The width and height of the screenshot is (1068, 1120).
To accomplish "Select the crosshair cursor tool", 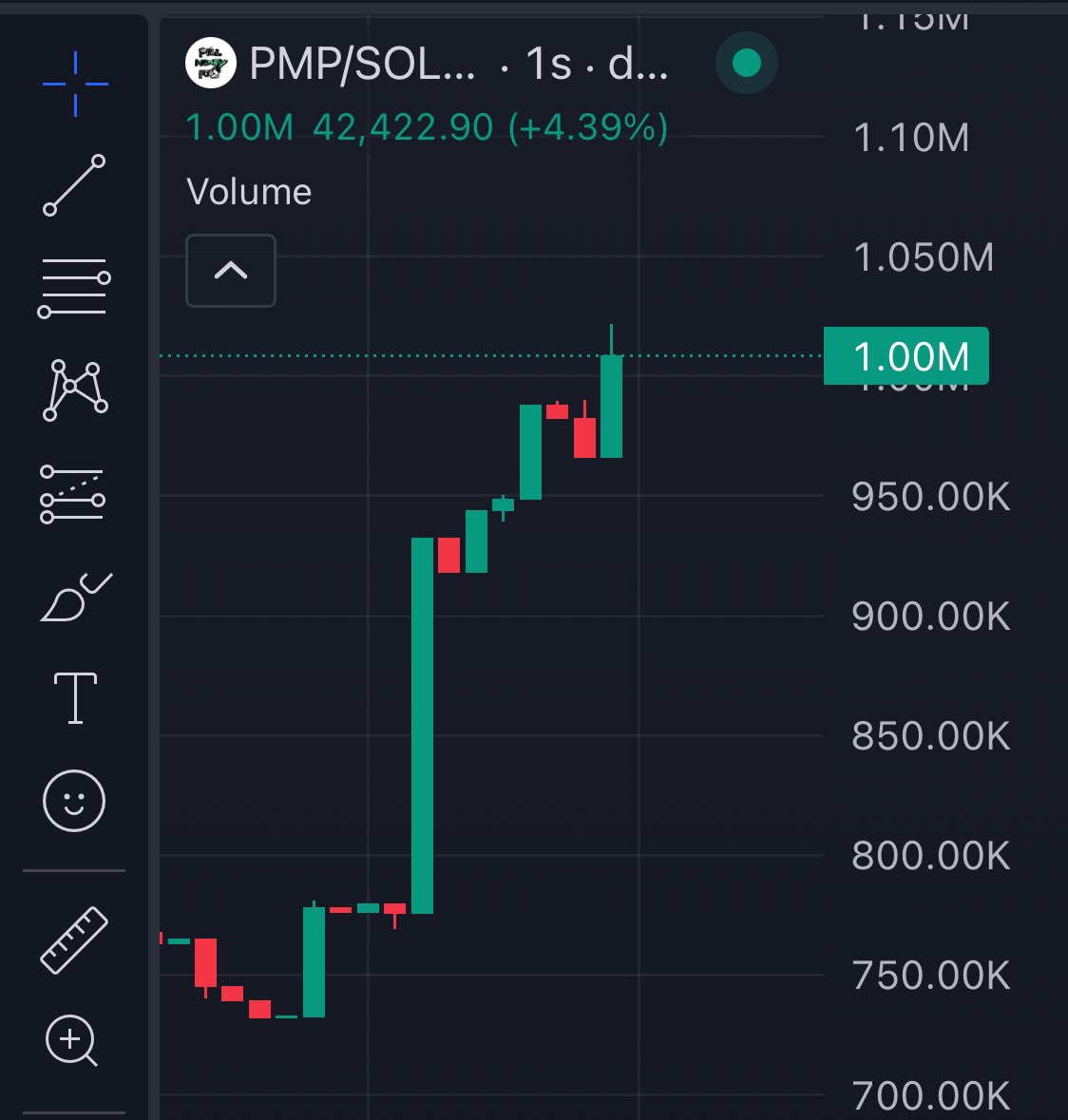I will coord(74,85).
